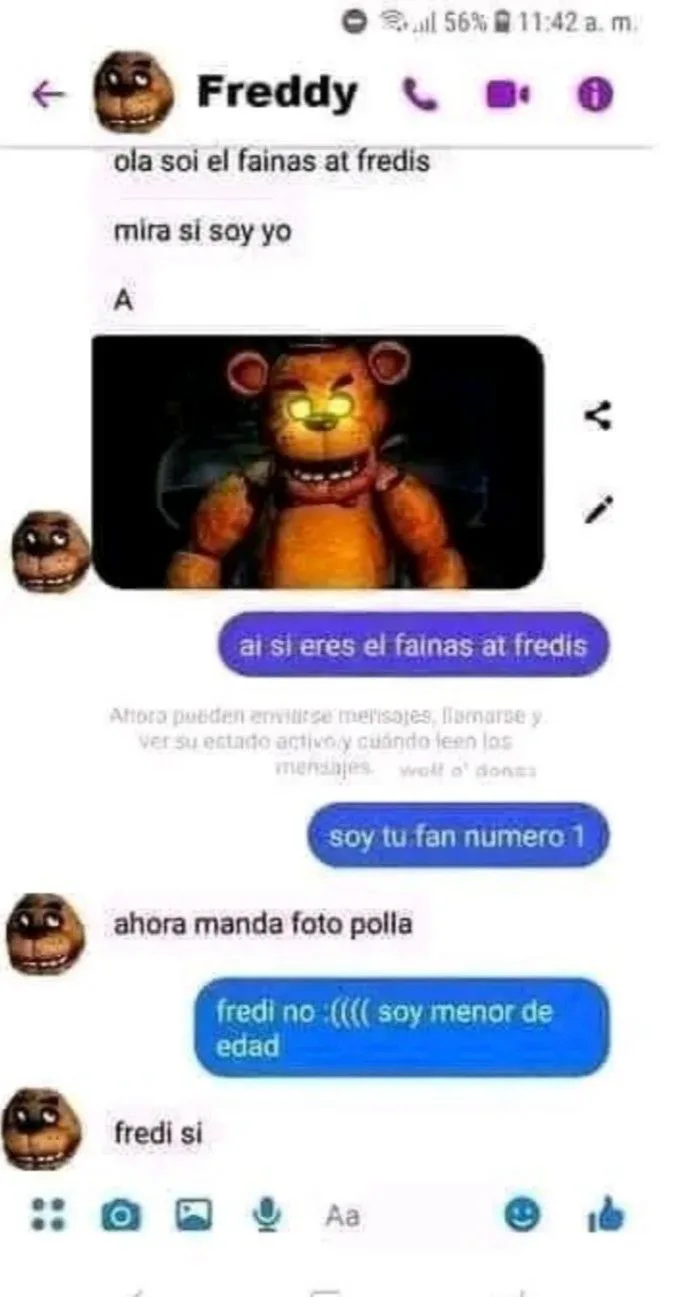689x1297 pixels.
Task: Record a voice message with the microphone
Action: 266,1215
